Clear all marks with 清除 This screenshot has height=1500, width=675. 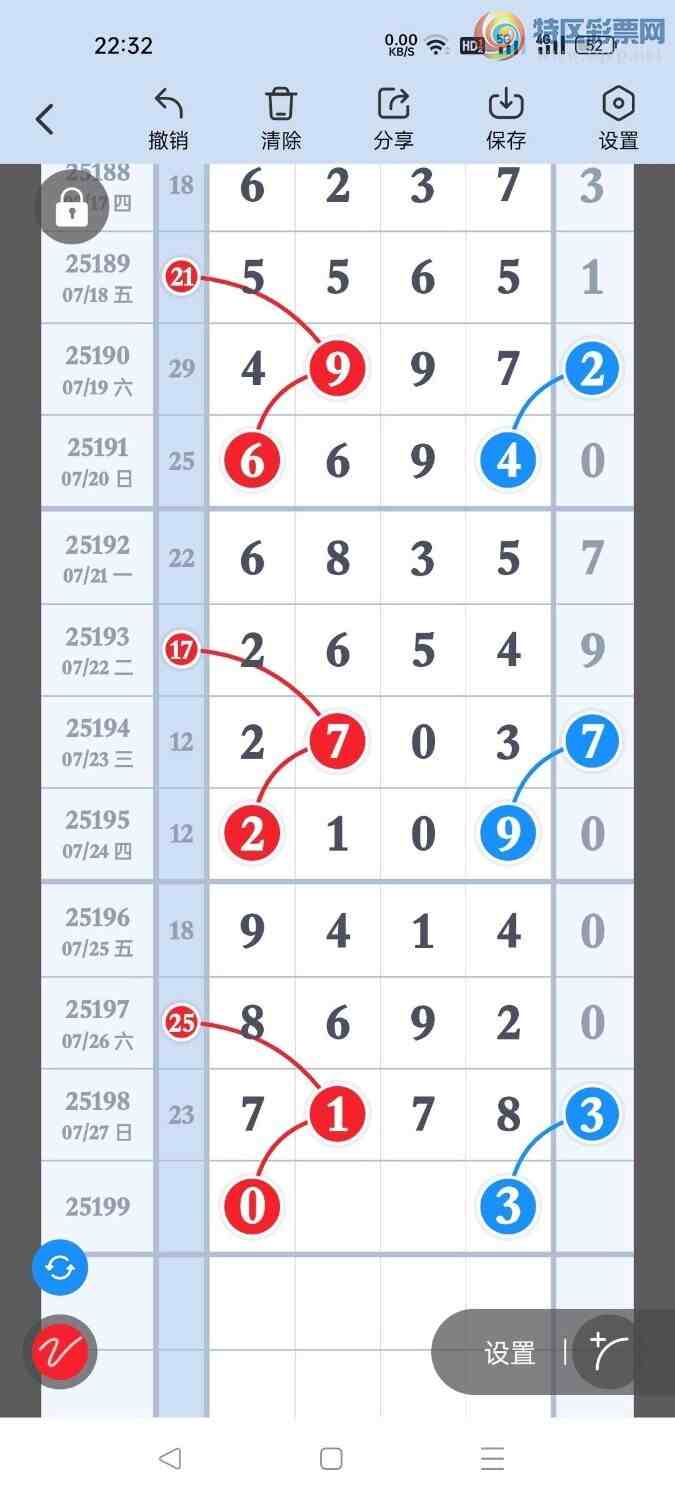pyautogui.click(x=281, y=119)
